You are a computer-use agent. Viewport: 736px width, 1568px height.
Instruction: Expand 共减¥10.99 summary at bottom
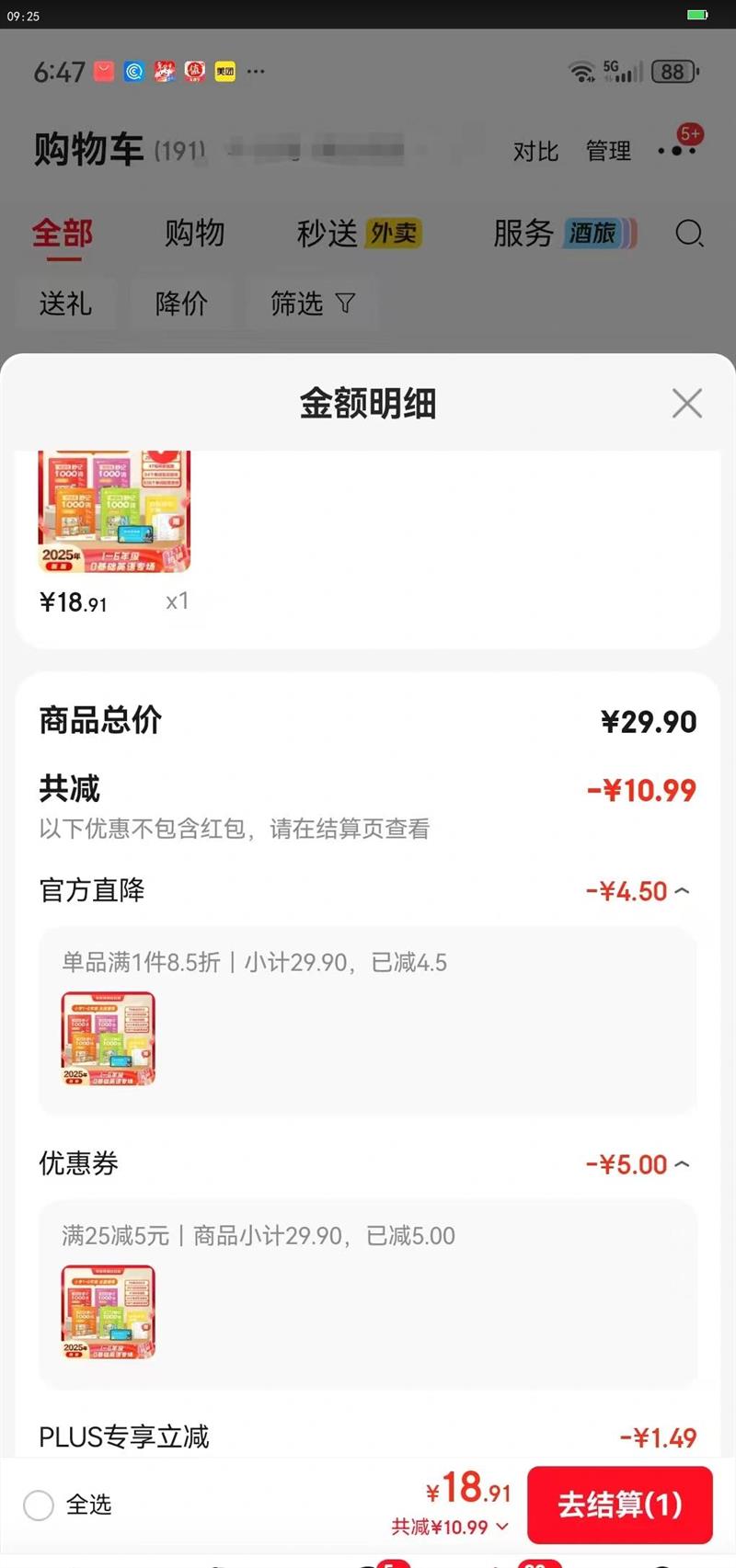point(450,1527)
